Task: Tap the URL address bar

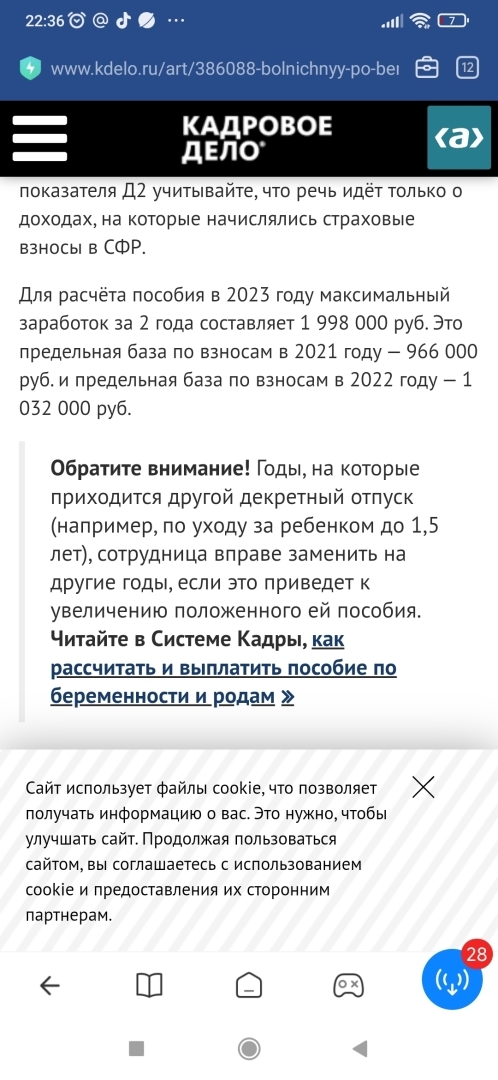Action: [x=224, y=68]
